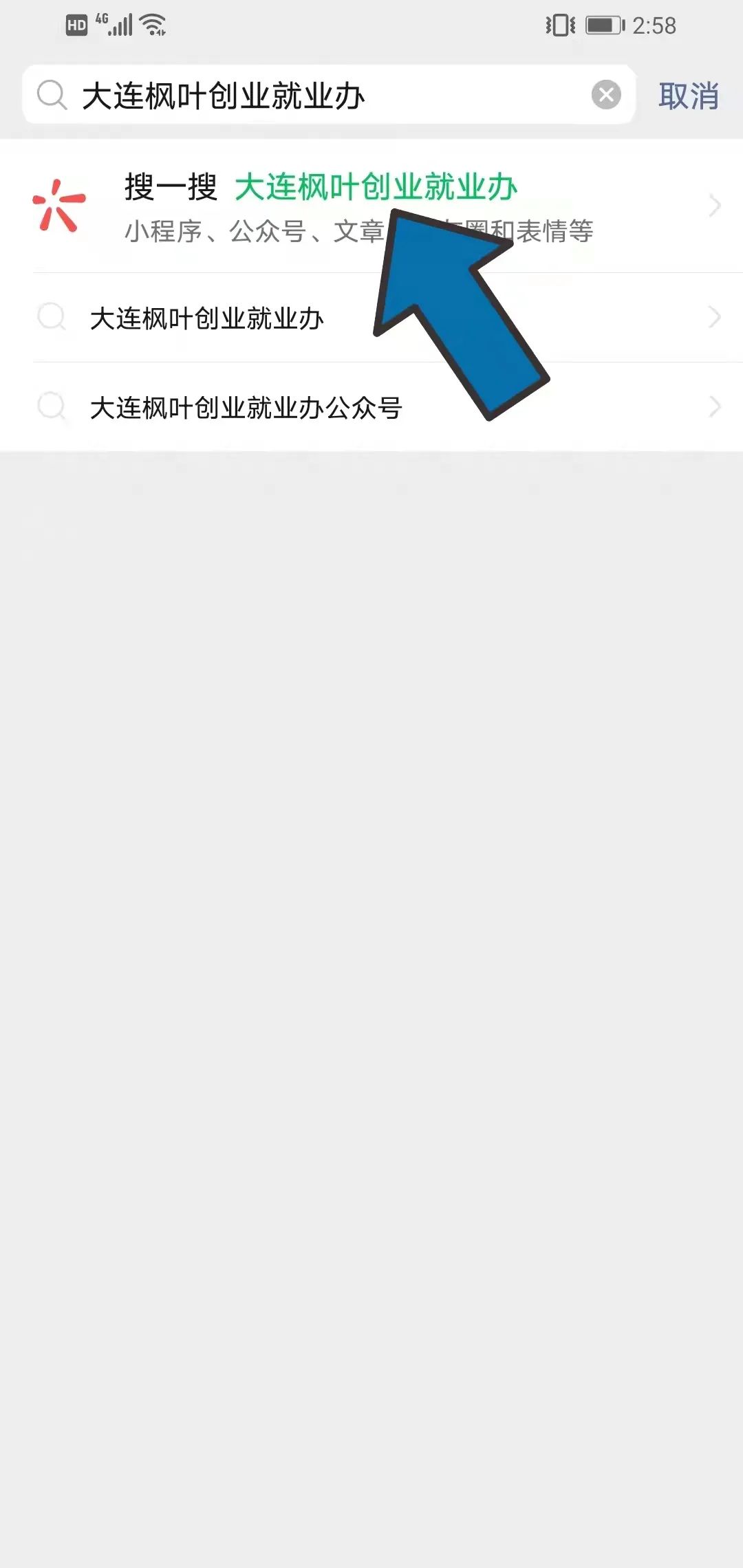Tap the search field containing 大连枫叶创业就业办
743x1568 pixels.
310,95
